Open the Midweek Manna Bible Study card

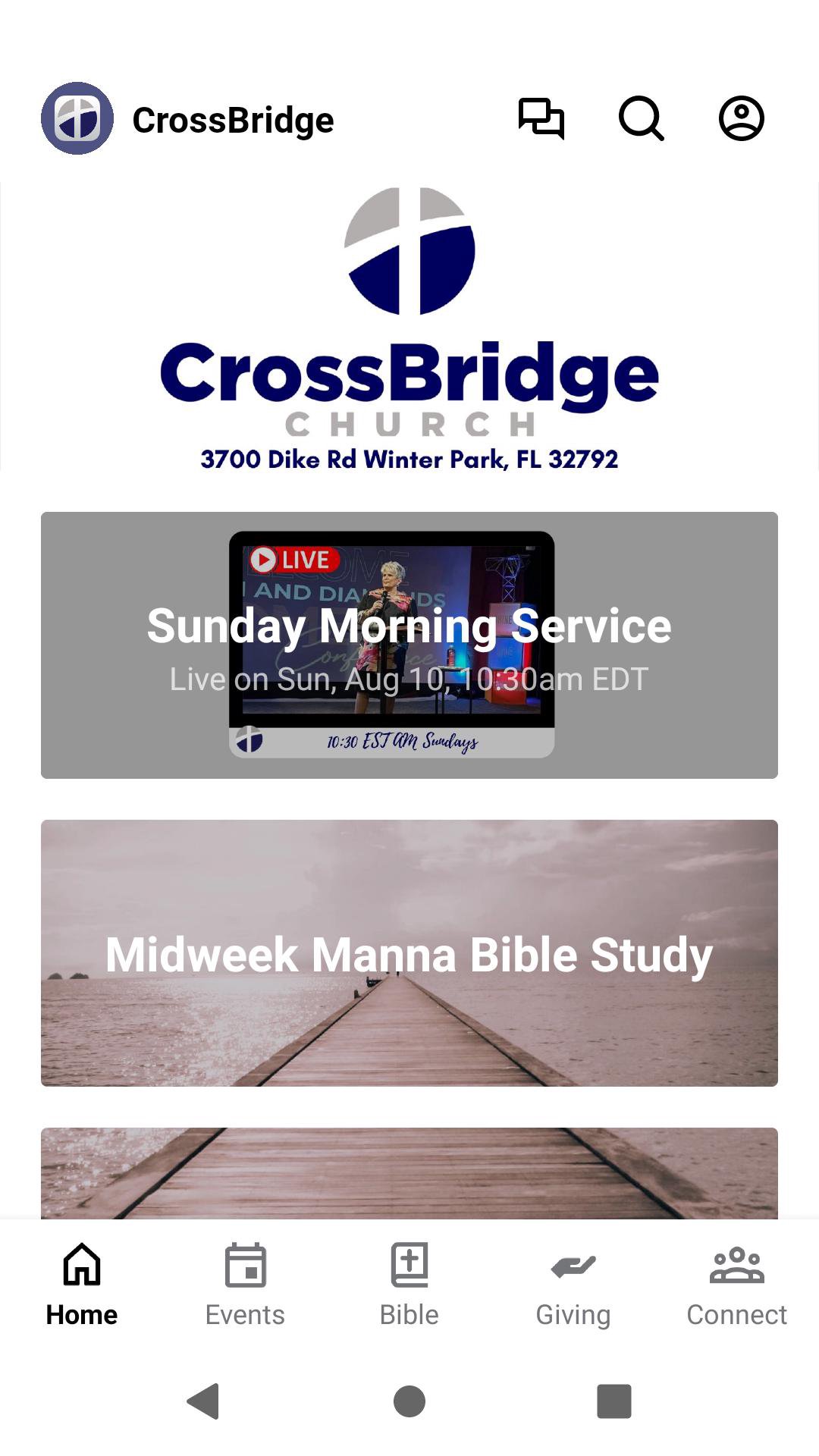(409, 952)
